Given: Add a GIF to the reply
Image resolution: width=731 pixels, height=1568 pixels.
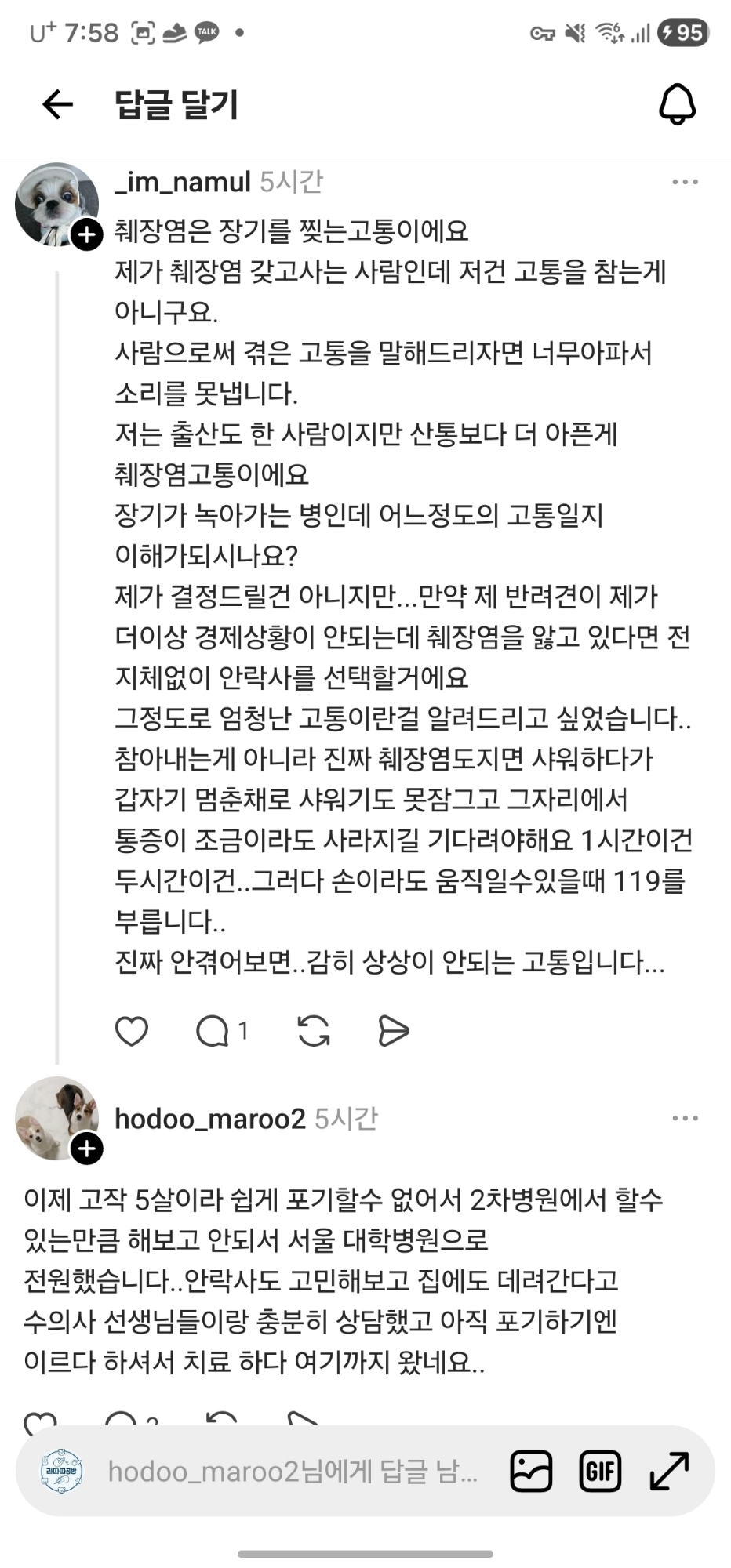Looking at the screenshot, I should point(600,1471).
